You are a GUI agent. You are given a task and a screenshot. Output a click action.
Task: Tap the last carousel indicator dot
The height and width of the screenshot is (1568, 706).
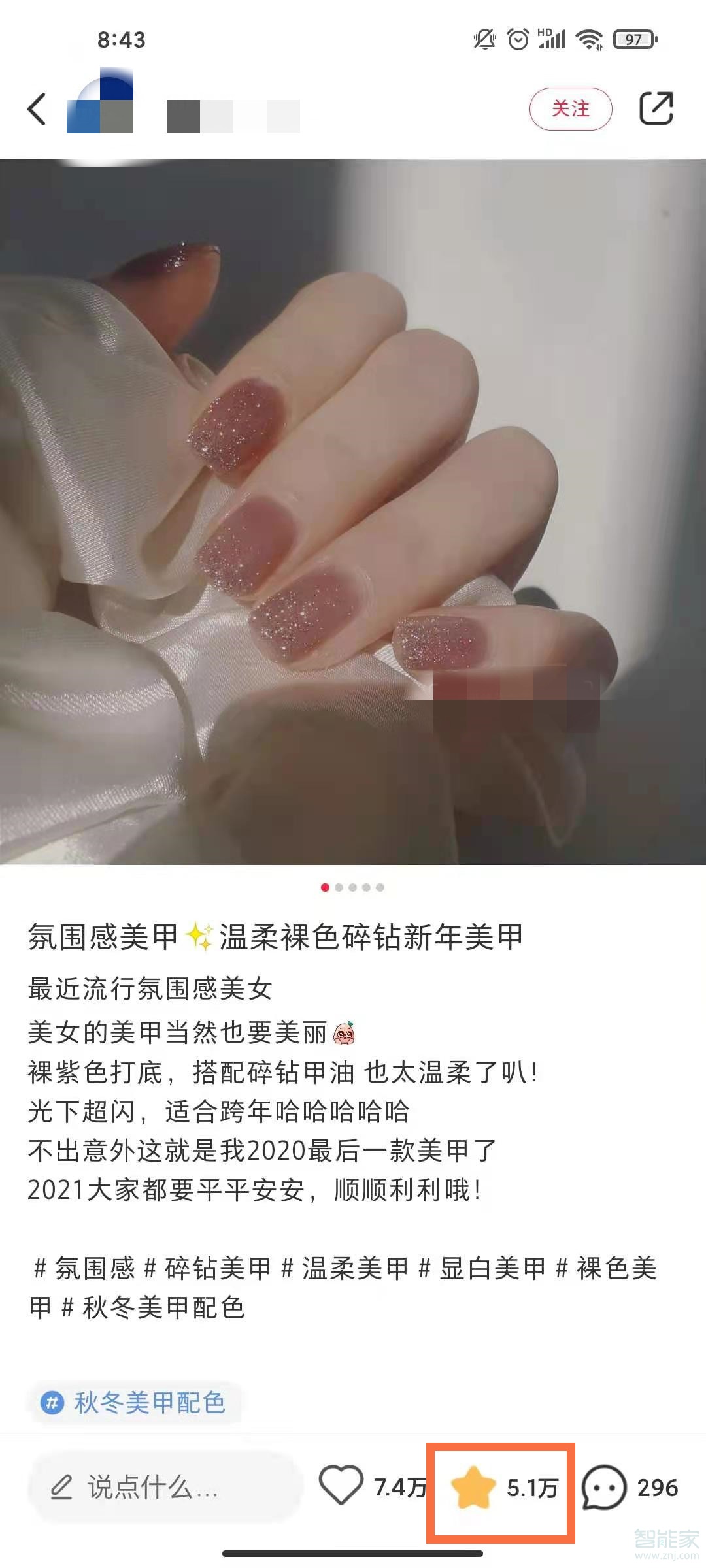click(x=379, y=887)
